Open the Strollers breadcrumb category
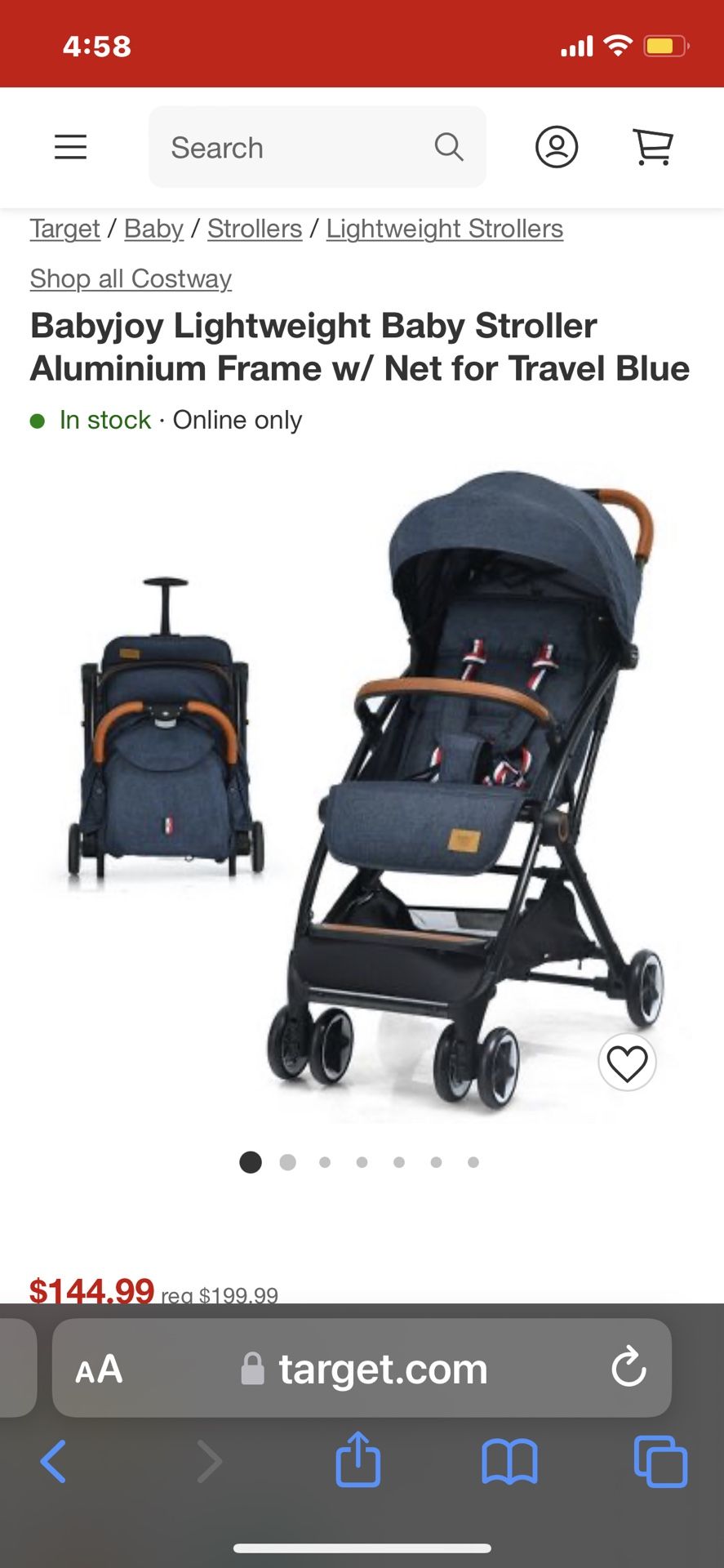 [x=254, y=229]
